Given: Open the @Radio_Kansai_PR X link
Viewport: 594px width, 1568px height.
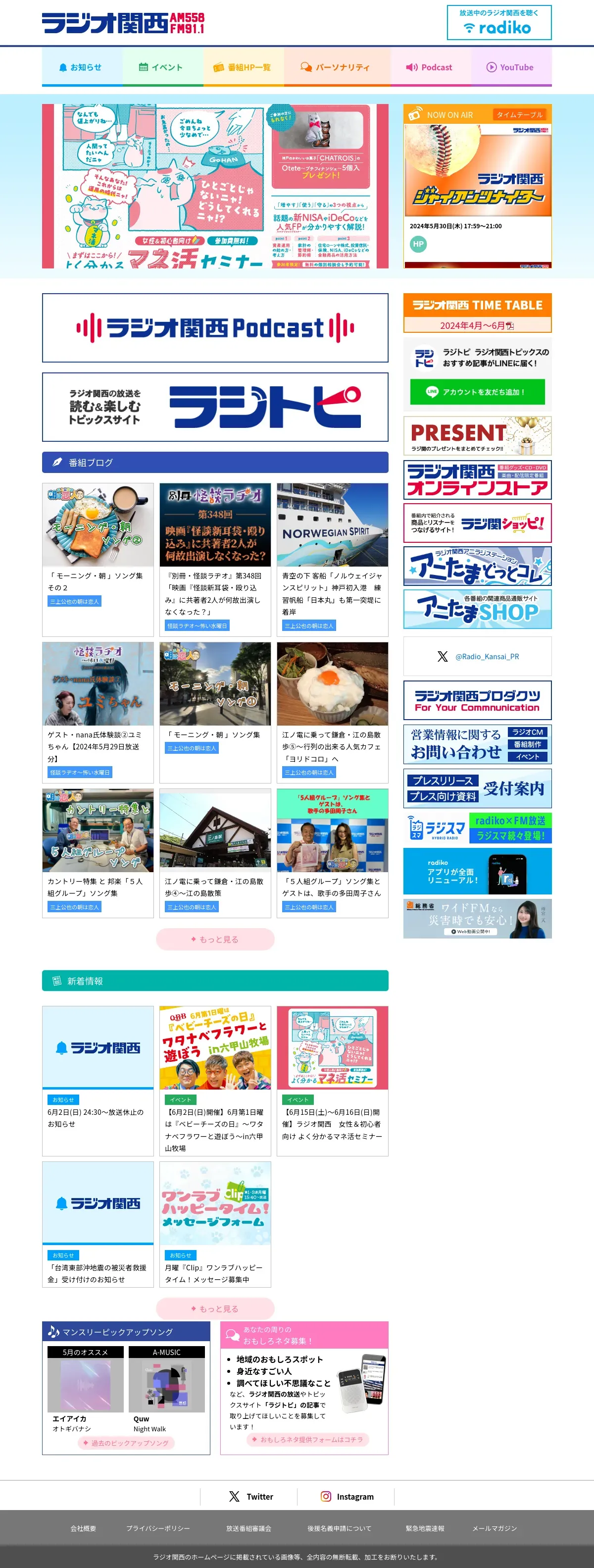Looking at the screenshot, I should [477, 656].
